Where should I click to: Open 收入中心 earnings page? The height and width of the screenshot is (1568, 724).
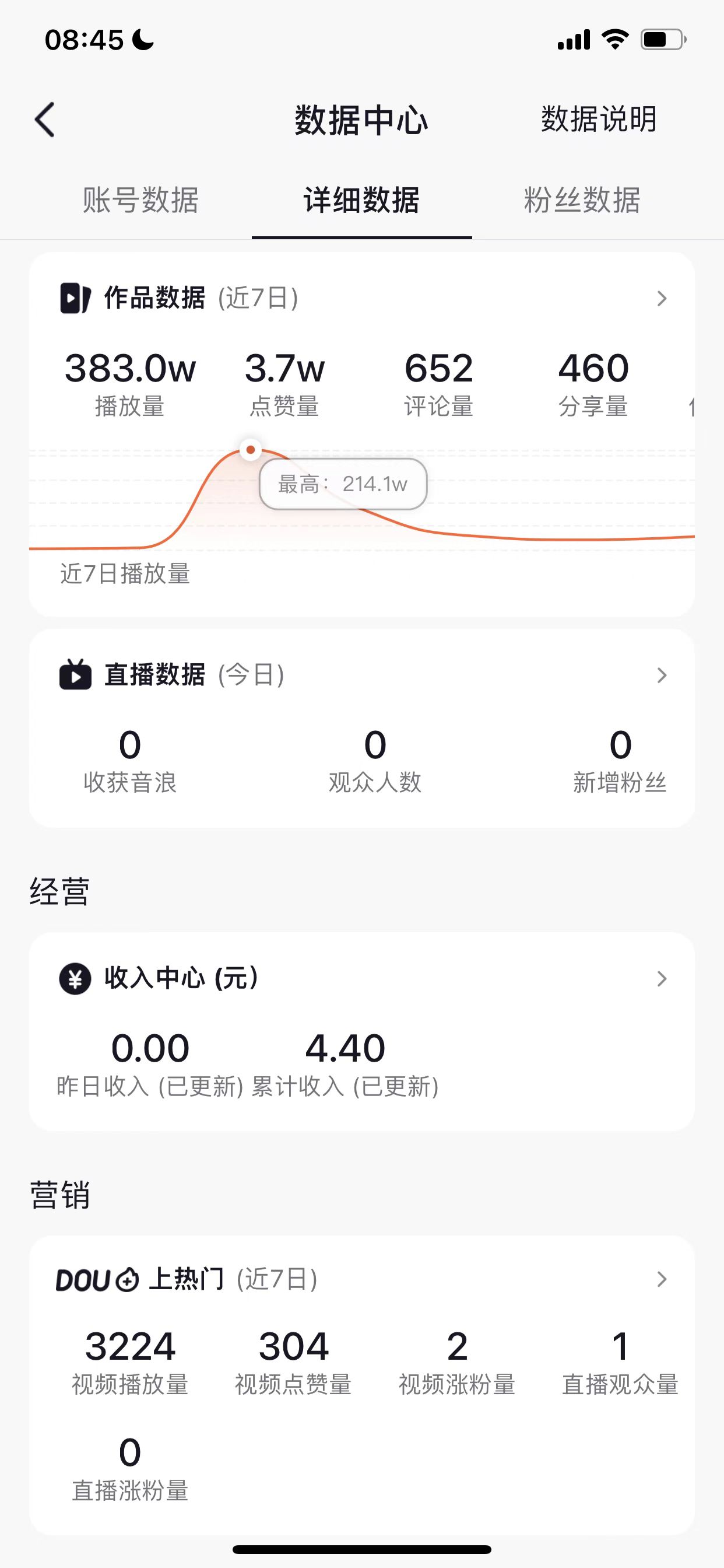point(661,979)
